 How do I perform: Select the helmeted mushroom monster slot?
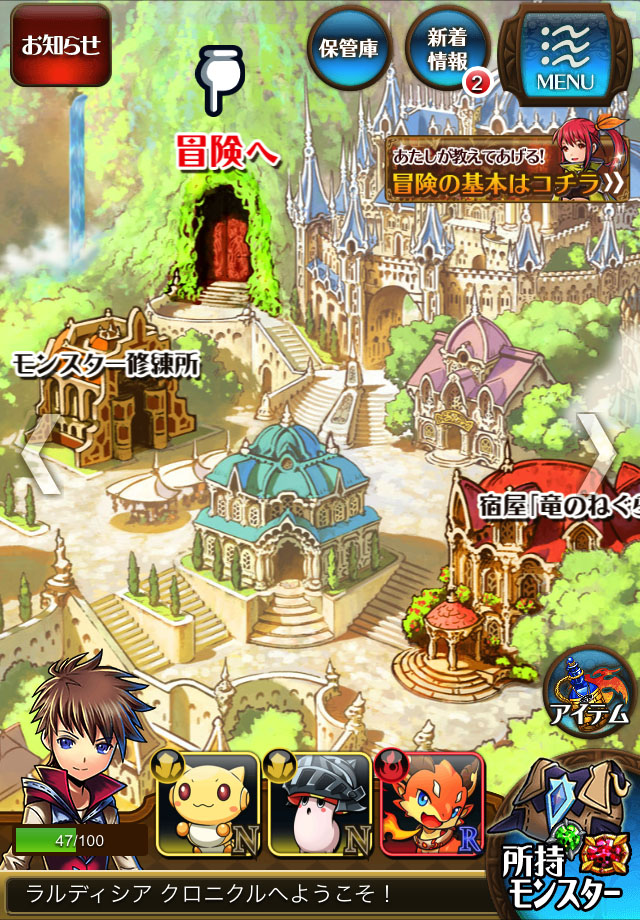(318, 804)
